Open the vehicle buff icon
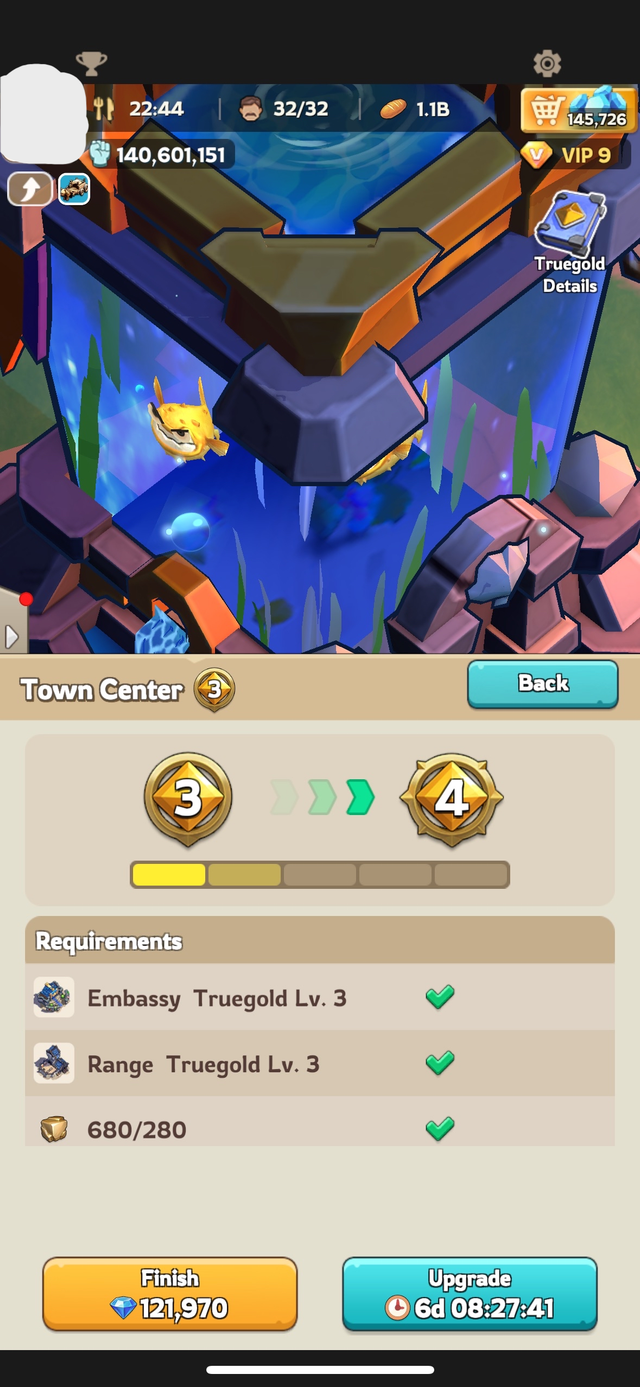This screenshot has height=1387, width=640. [74, 188]
